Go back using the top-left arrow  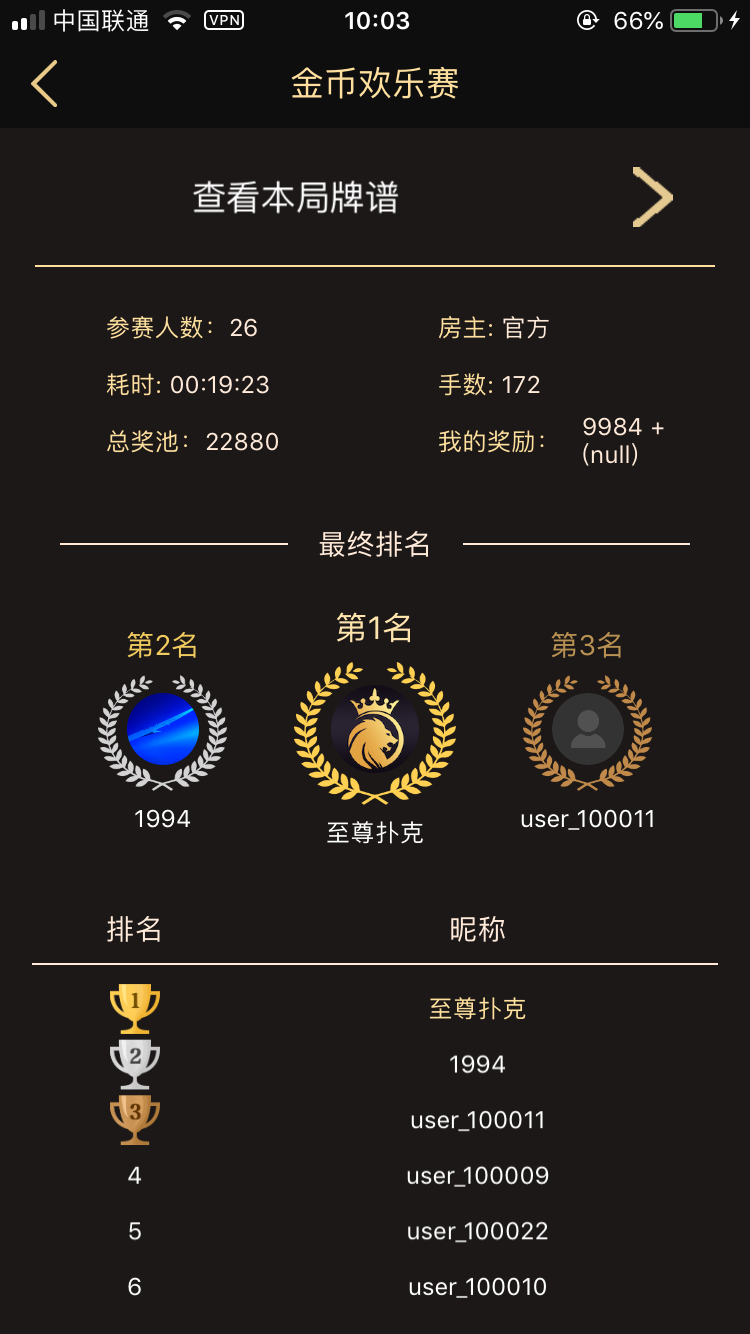click(44, 83)
